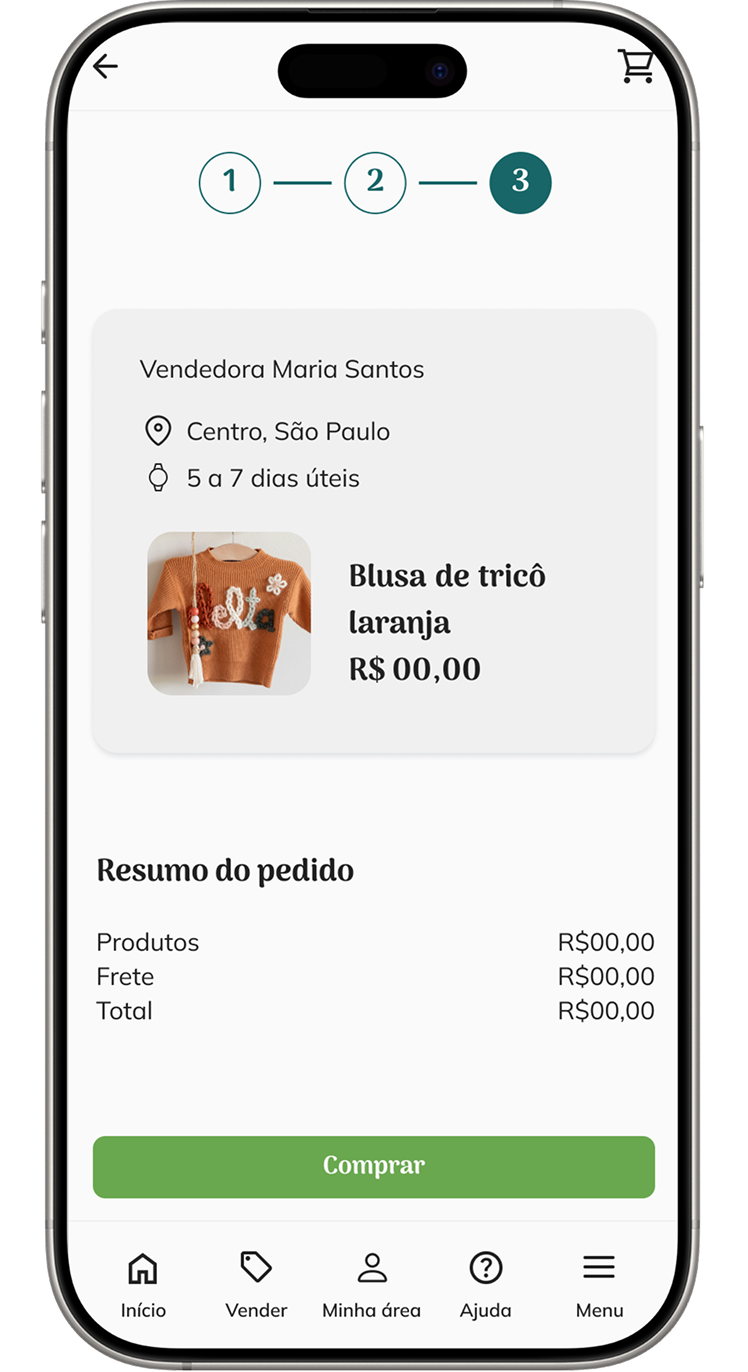
Task: Go to Minha área
Action: 371,1284
